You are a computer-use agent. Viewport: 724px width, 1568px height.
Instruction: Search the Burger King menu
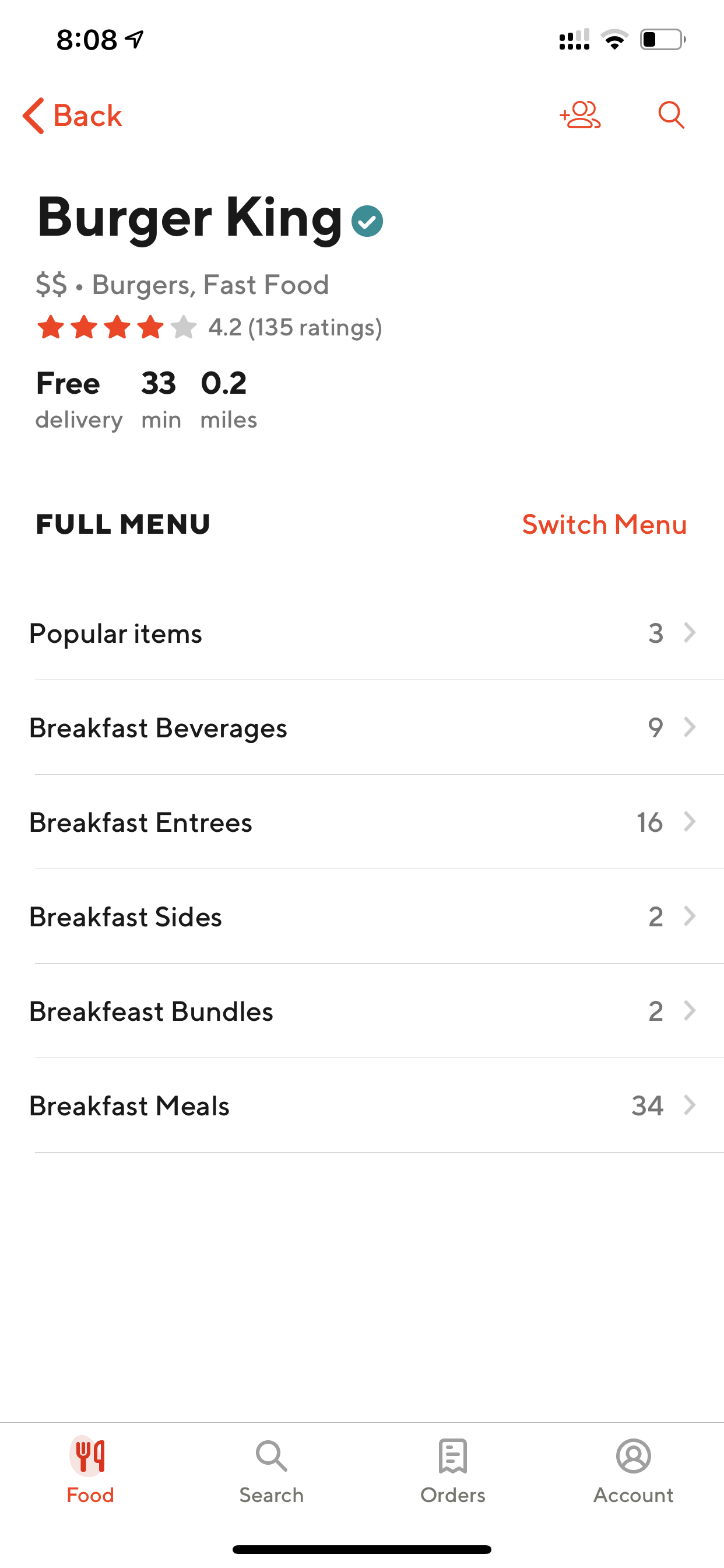click(671, 114)
